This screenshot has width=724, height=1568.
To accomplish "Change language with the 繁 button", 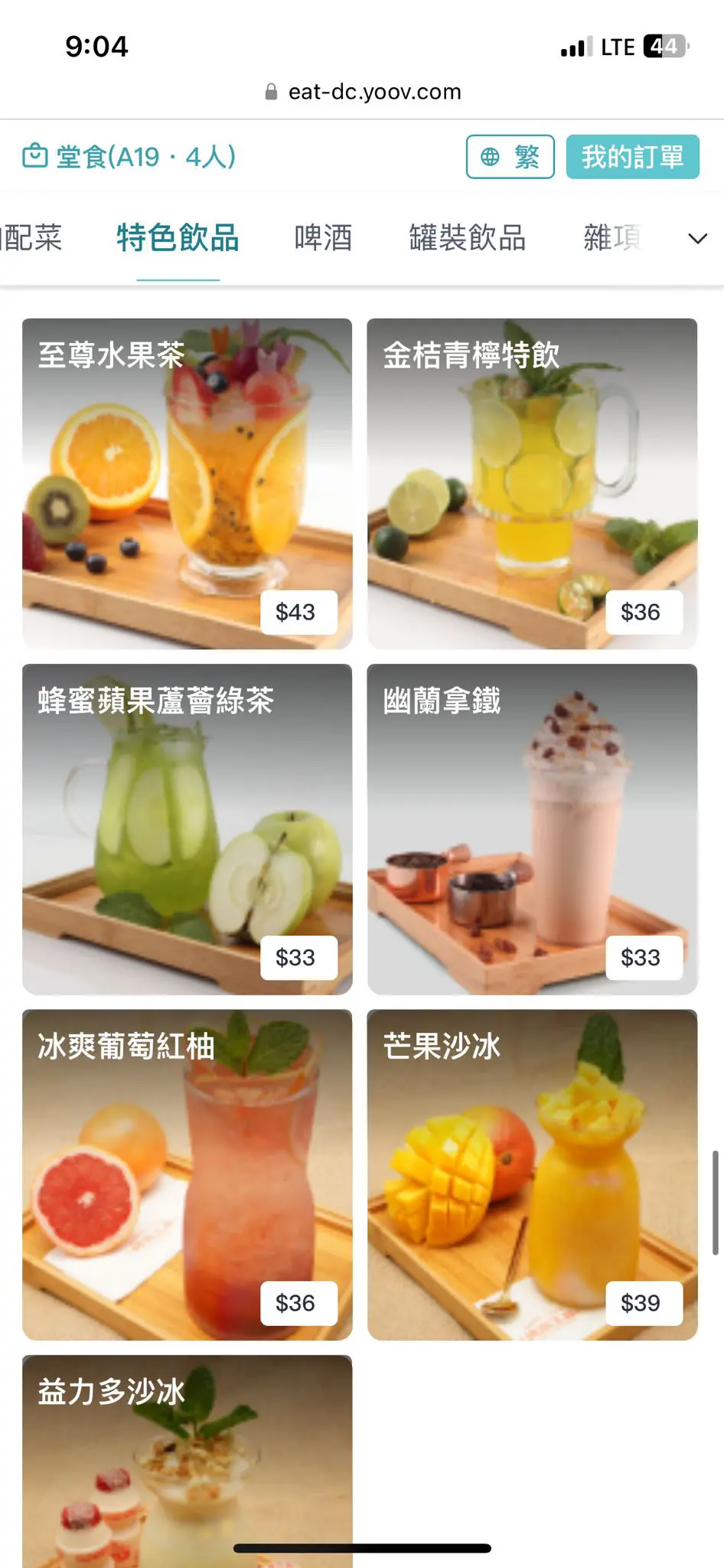I will 510,157.
